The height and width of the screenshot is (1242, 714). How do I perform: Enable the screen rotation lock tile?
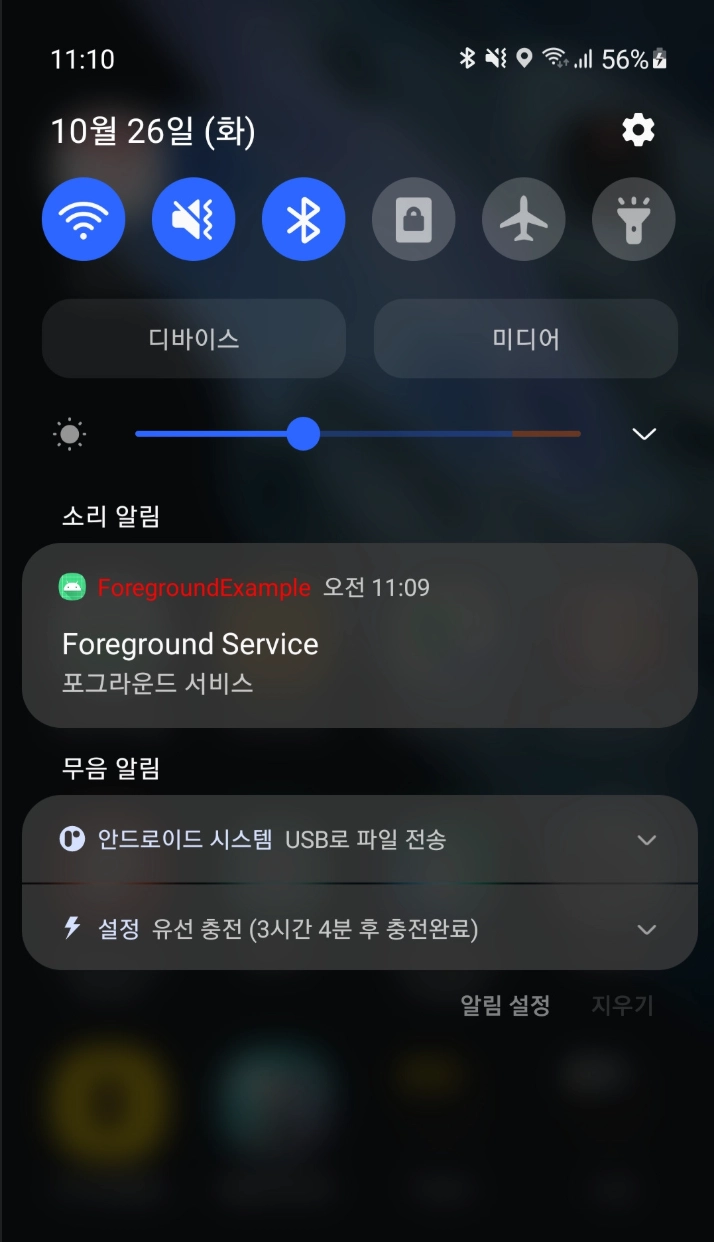click(414, 219)
